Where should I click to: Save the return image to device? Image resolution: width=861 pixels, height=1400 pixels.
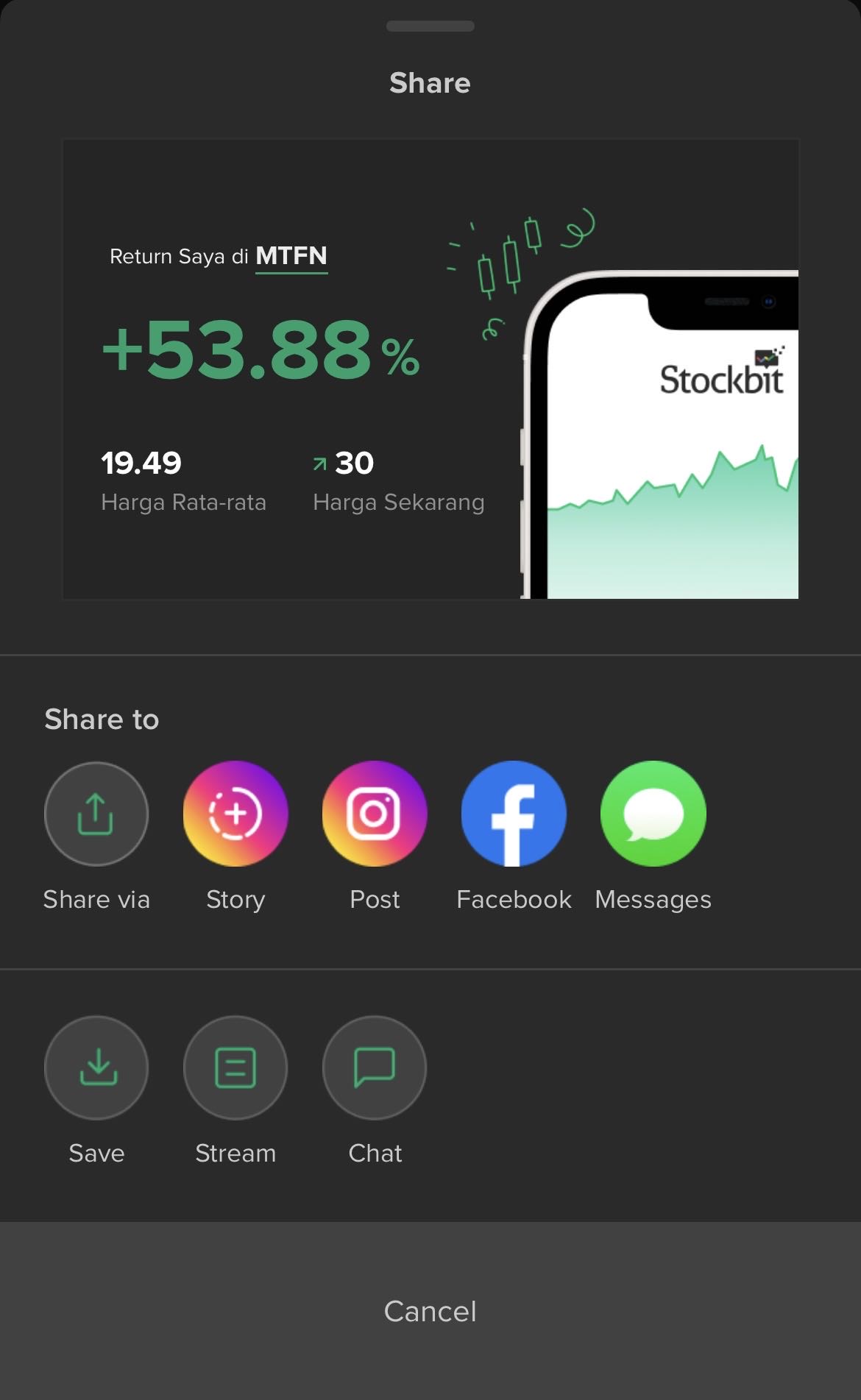click(96, 1067)
